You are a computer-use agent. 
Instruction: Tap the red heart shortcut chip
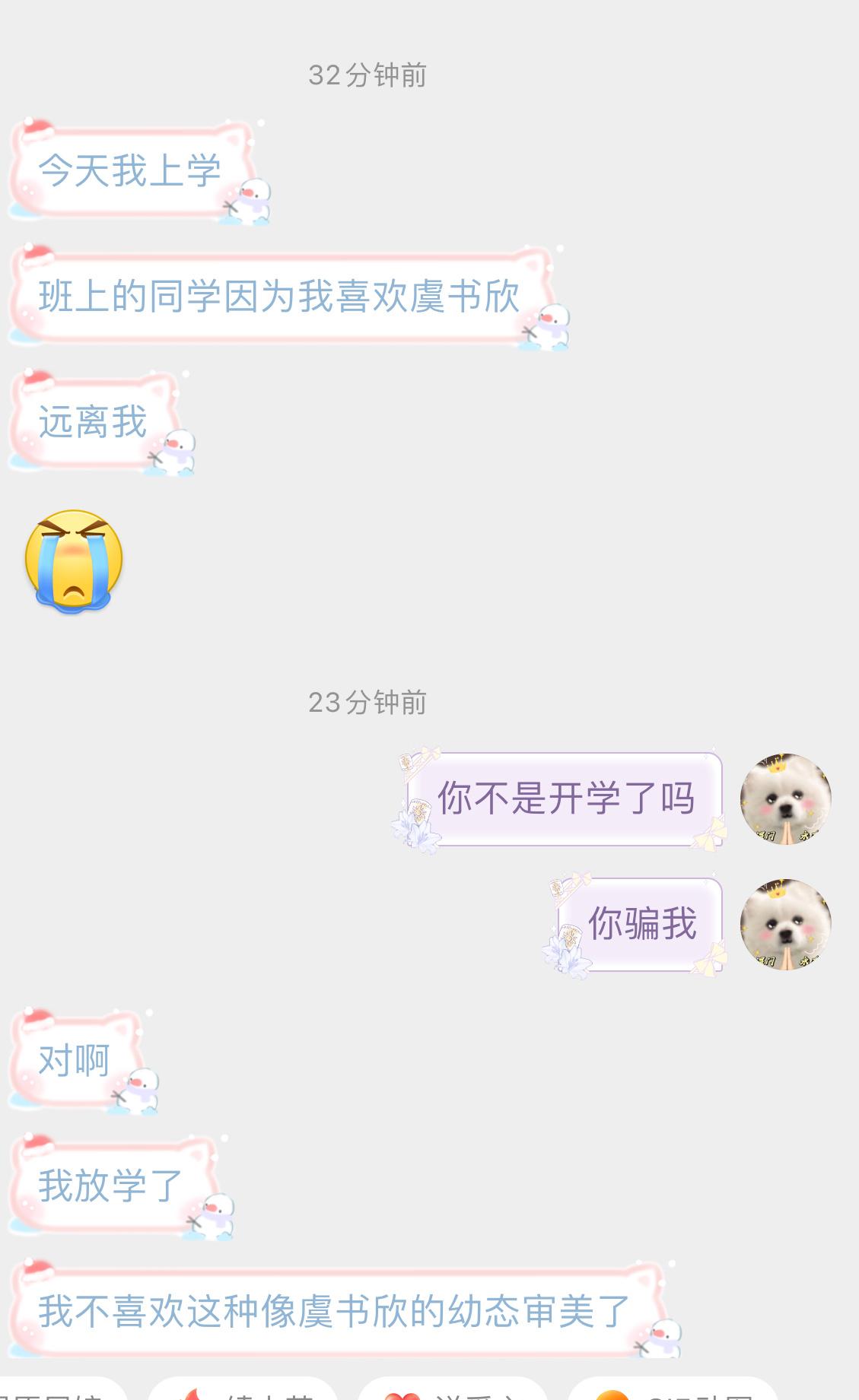(x=452, y=1390)
